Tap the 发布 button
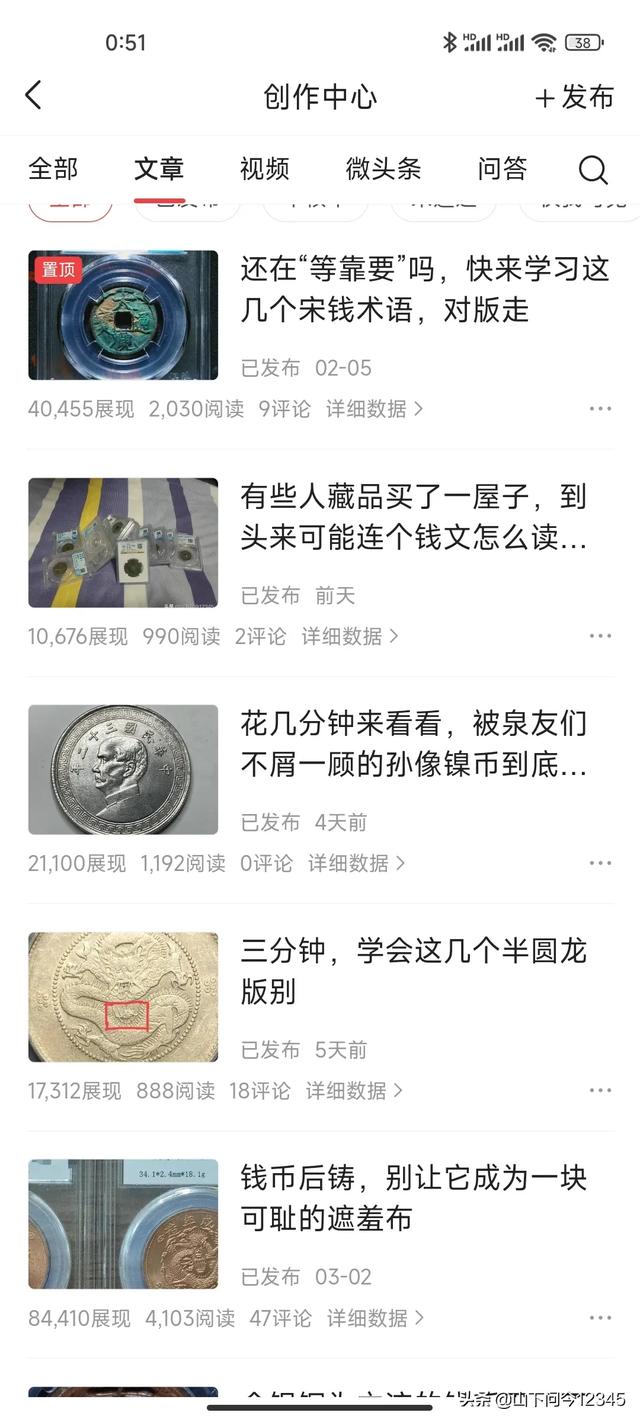This screenshot has height=1422, width=640. point(575,97)
